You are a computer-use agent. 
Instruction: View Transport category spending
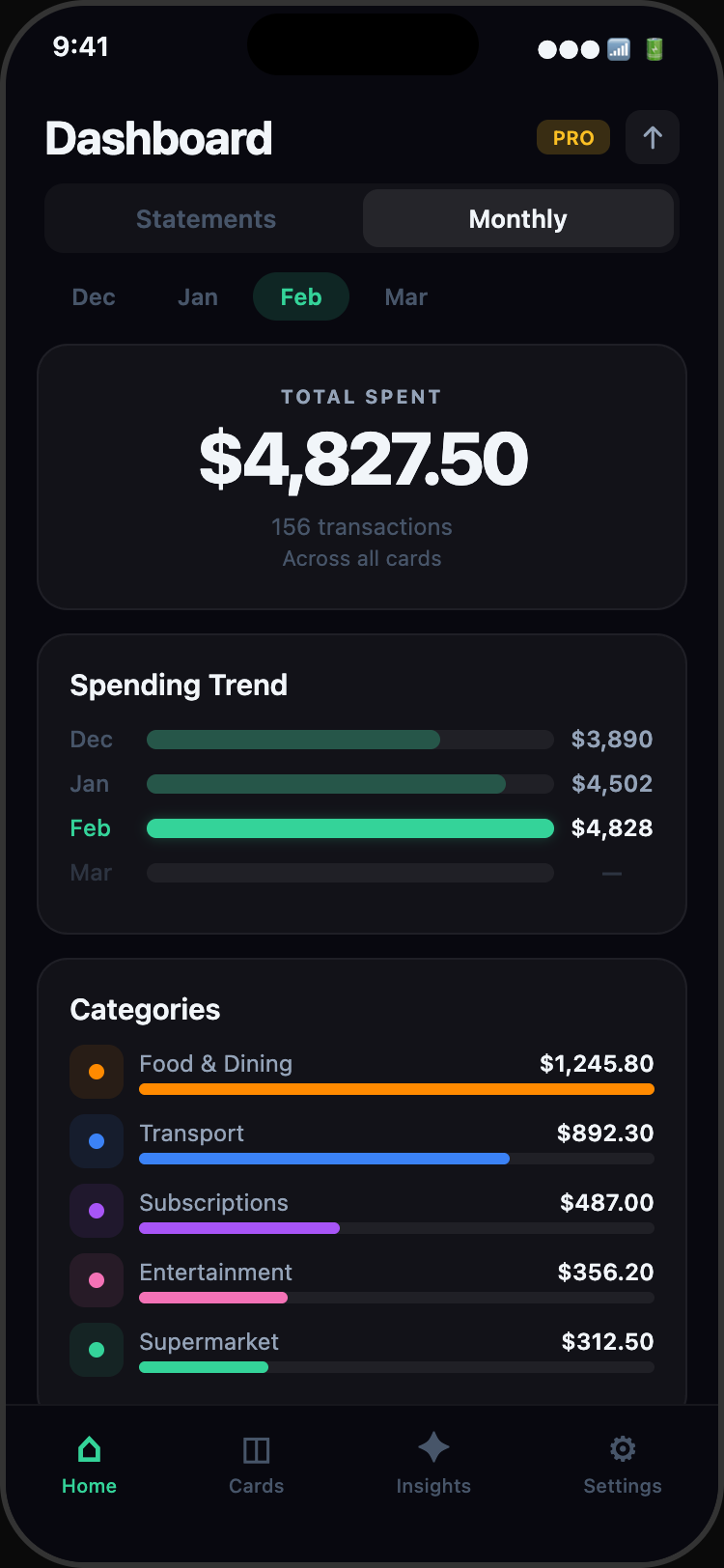coord(362,1141)
